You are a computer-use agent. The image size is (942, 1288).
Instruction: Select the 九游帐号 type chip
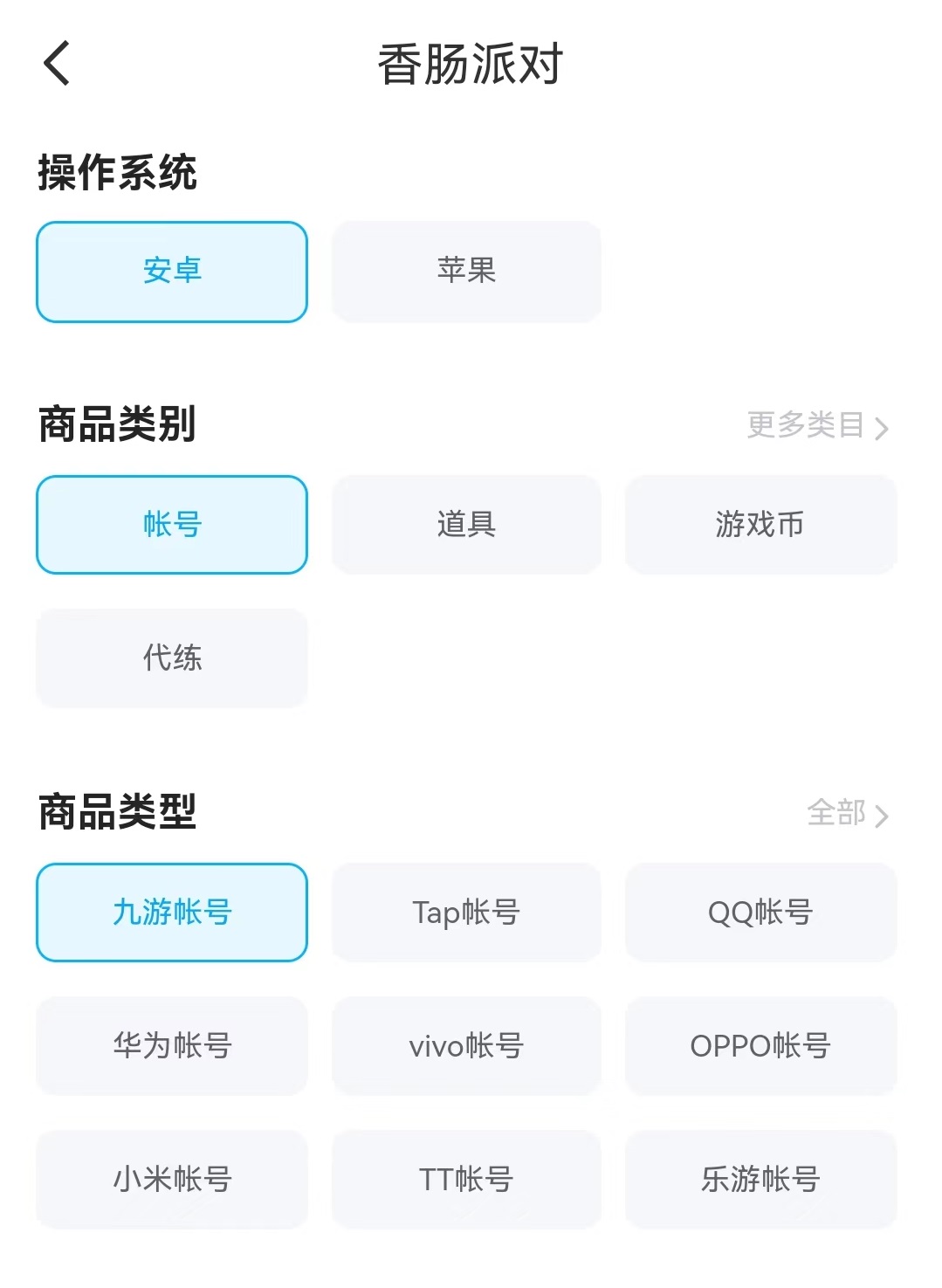[172, 913]
